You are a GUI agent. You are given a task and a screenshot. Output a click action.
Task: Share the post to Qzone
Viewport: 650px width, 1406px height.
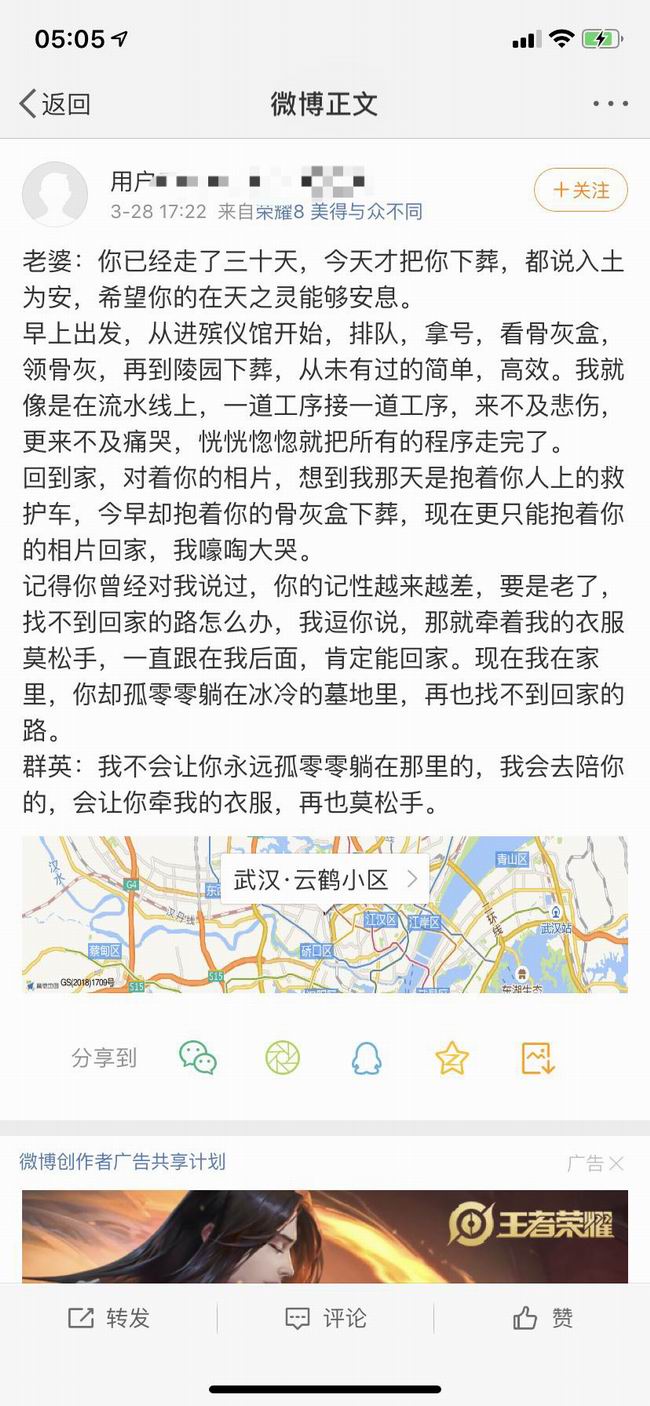point(452,1057)
